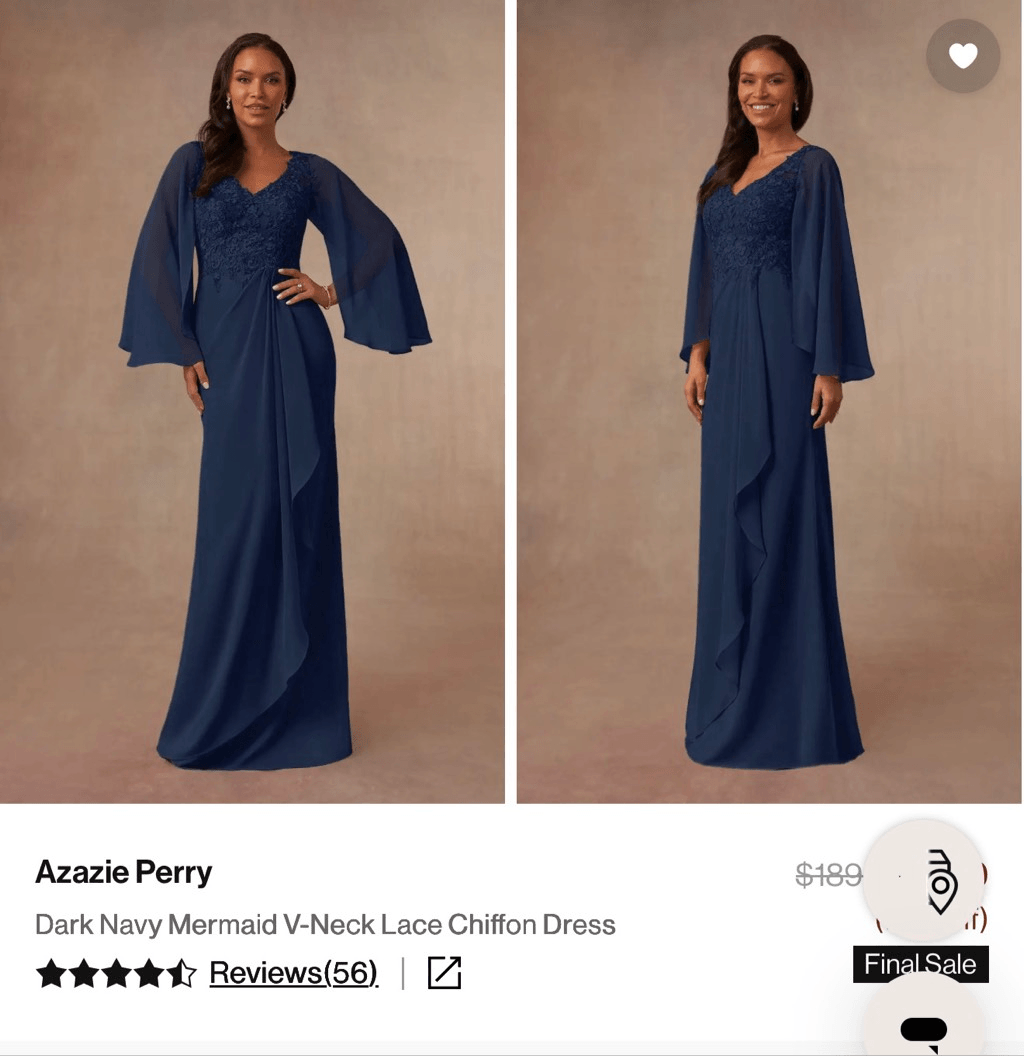This screenshot has height=1056, width=1024.
Task: View the second dress photo full size
Action: tap(769, 400)
